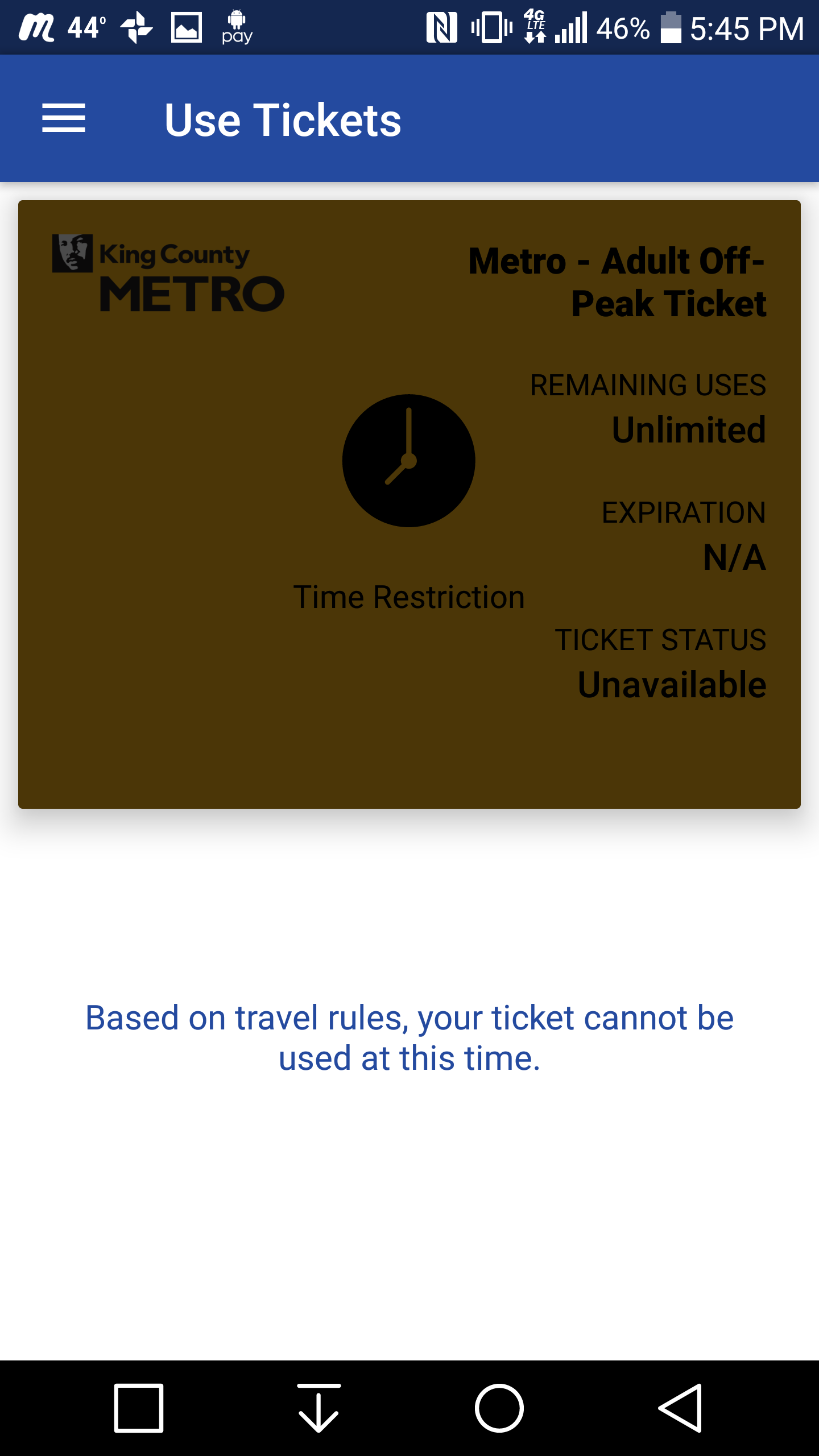The width and height of the screenshot is (819, 1456).
Task: Go back using the system back button
Action: tap(680, 1408)
